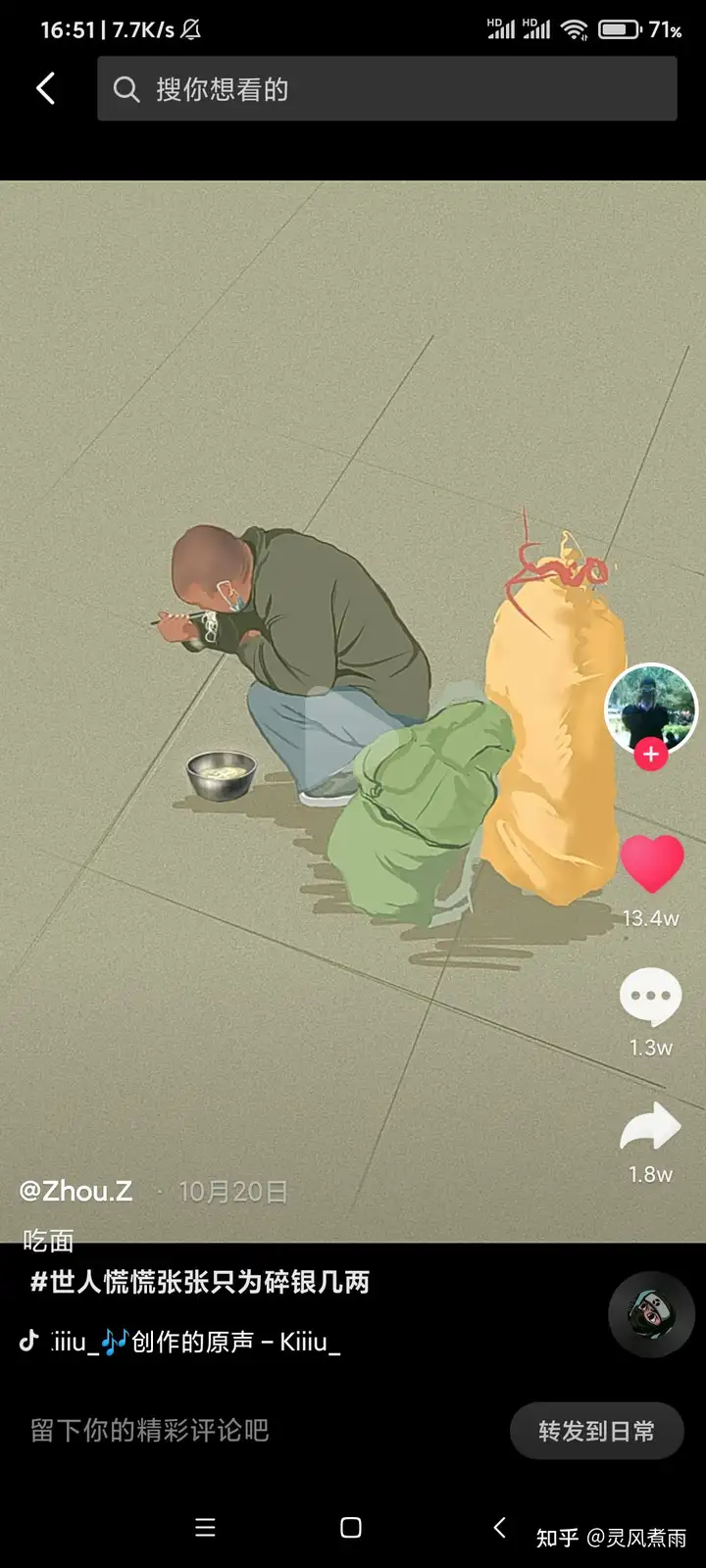Tap 转发到日常 button
Screen dimensions: 706x1568
pyautogui.click(x=596, y=1432)
